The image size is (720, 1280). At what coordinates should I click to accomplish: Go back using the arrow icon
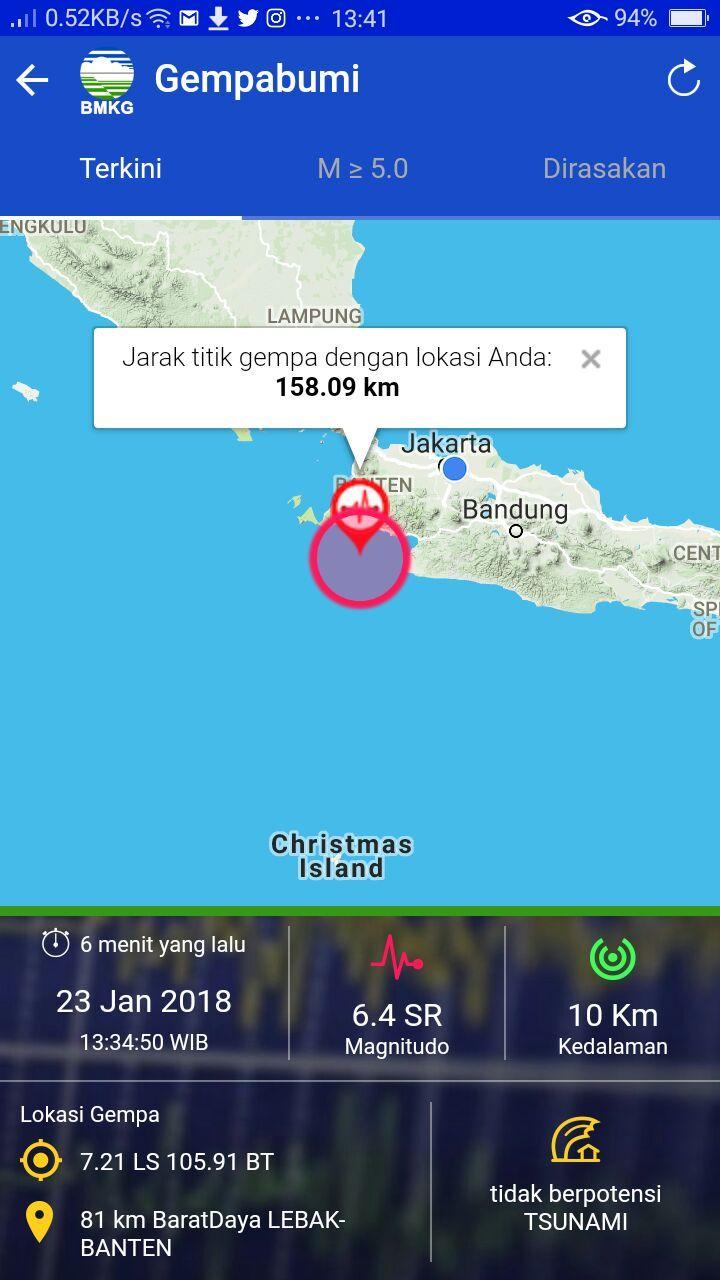32,80
